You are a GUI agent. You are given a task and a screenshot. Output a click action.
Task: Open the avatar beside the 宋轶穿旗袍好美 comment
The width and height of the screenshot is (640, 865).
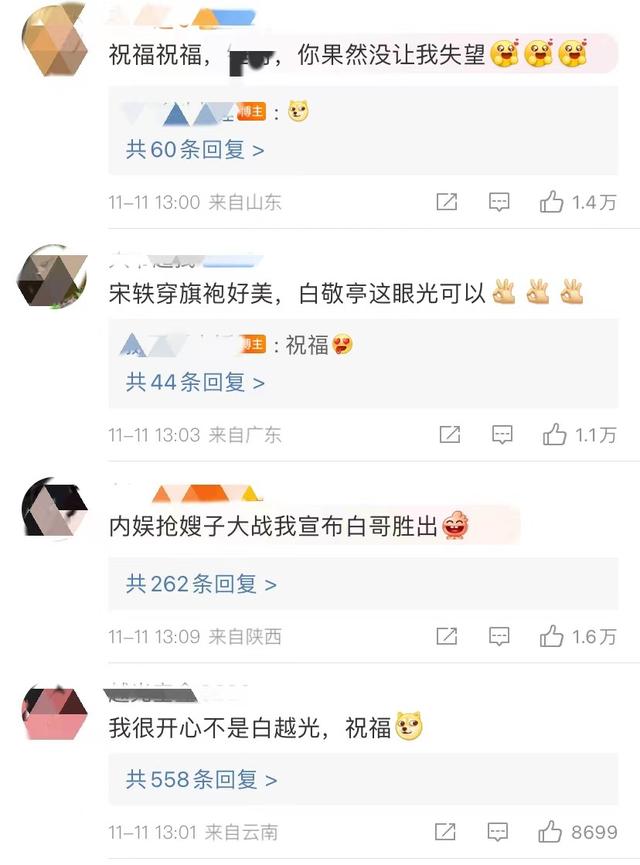[53, 276]
